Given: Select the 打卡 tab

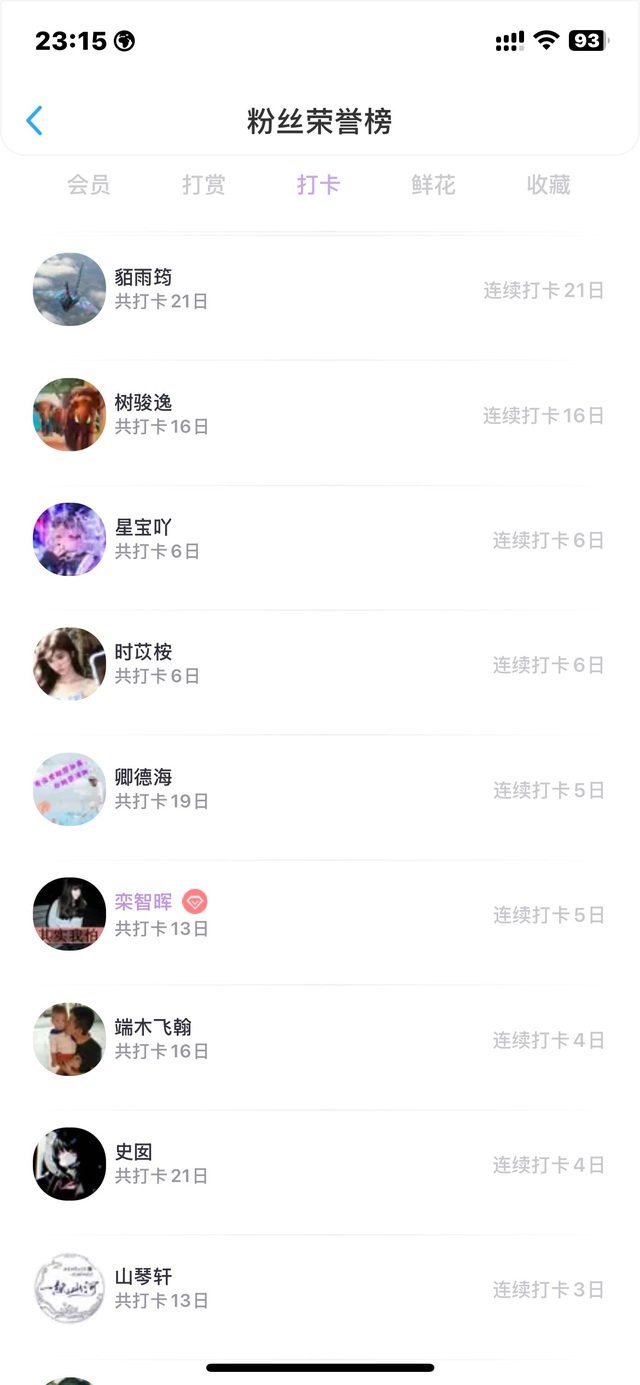Looking at the screenshot, I should (x=318, y=185).
